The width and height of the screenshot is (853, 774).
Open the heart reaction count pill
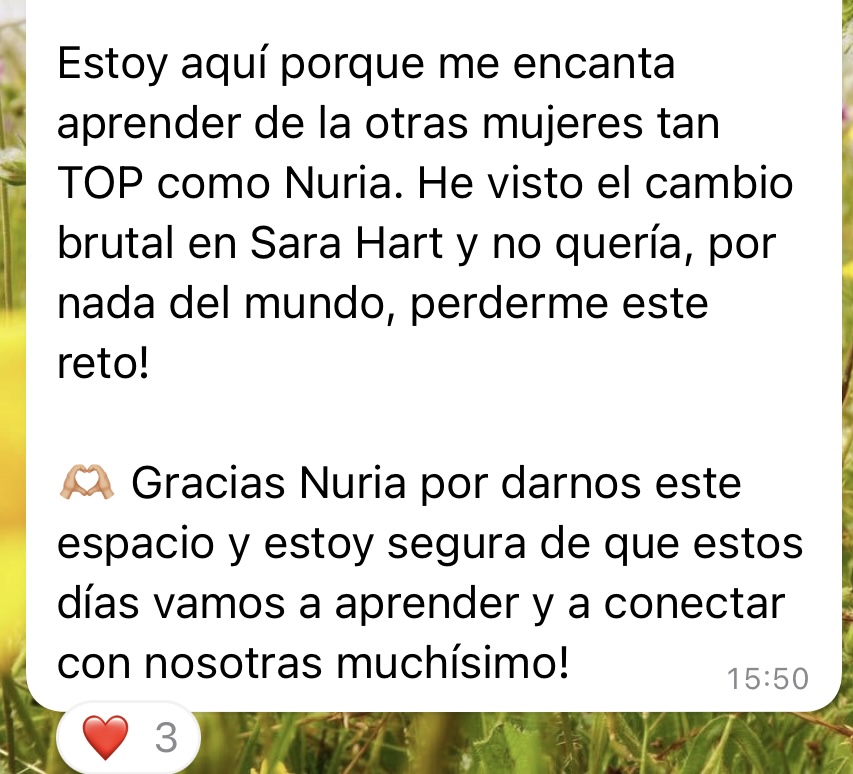129,739
